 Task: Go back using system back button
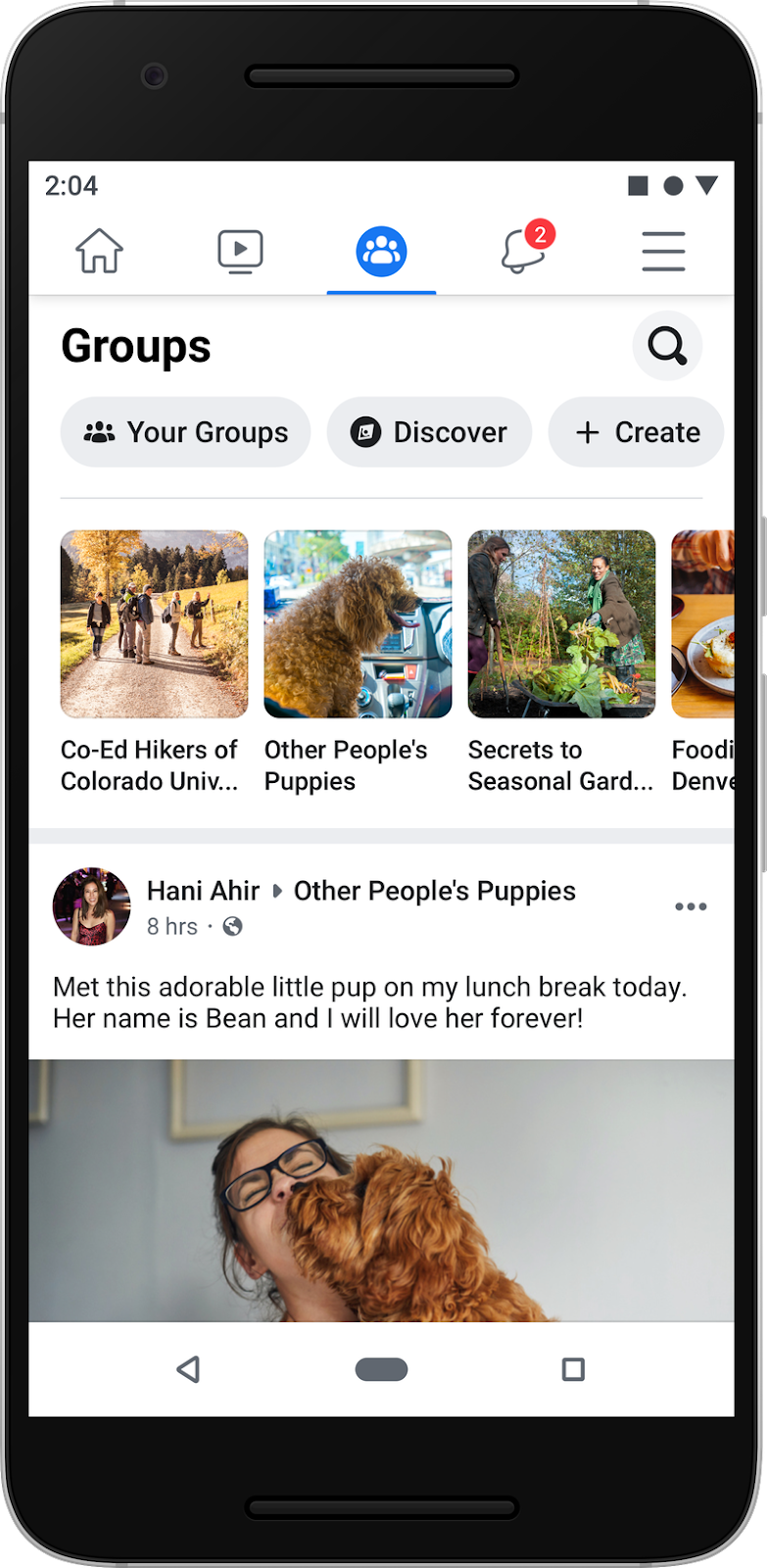pos(188,1369)
